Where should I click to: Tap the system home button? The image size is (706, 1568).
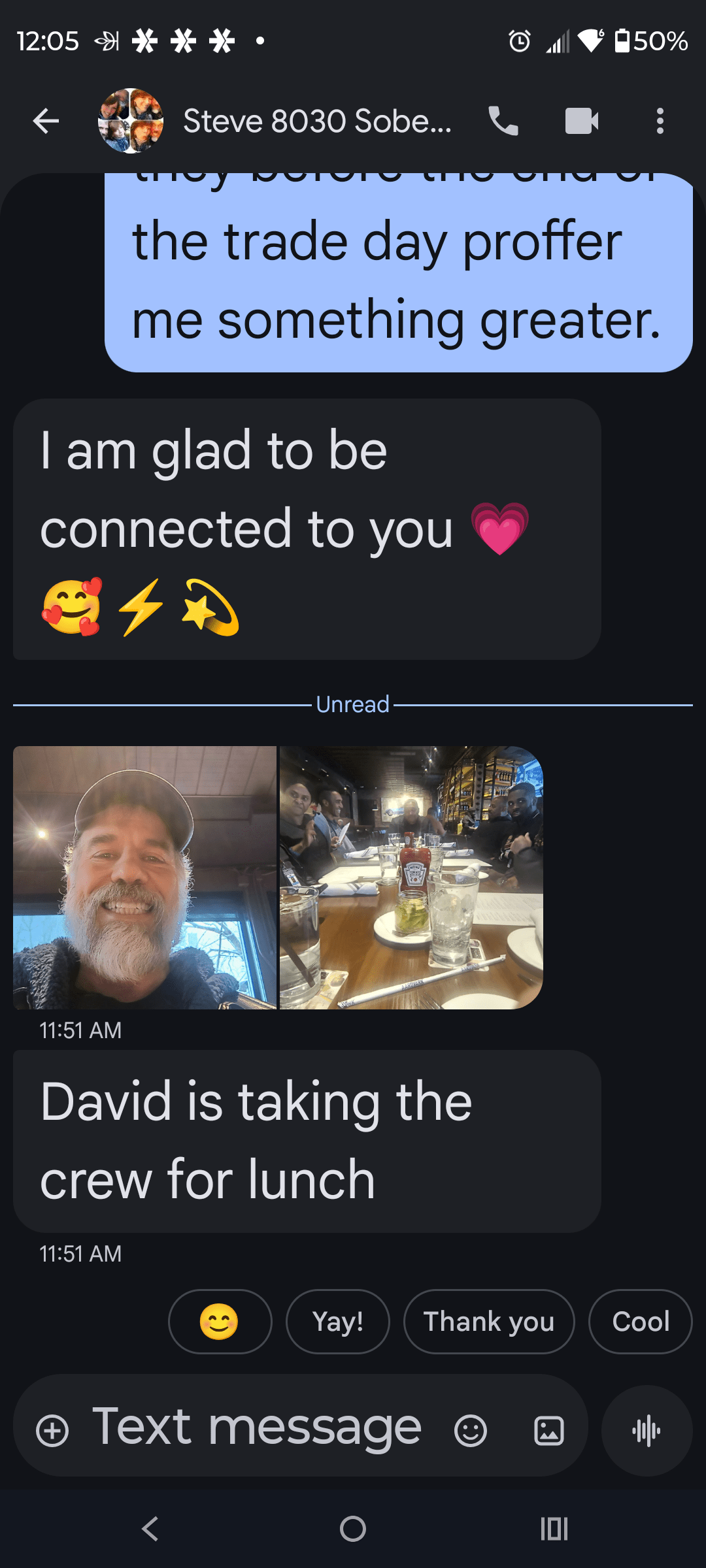coord(353,1529)
